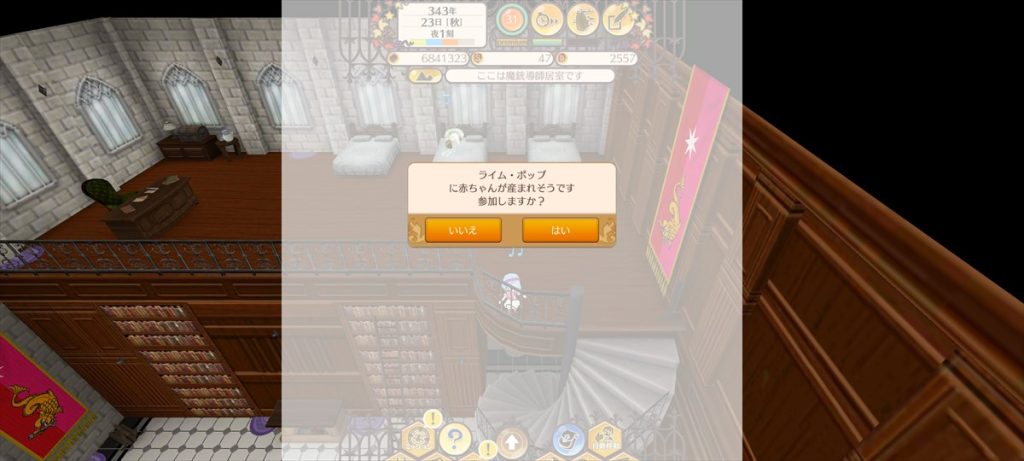Tap はい to join the birth
This screenshot has height=461, width=1024.
point(560,230)
